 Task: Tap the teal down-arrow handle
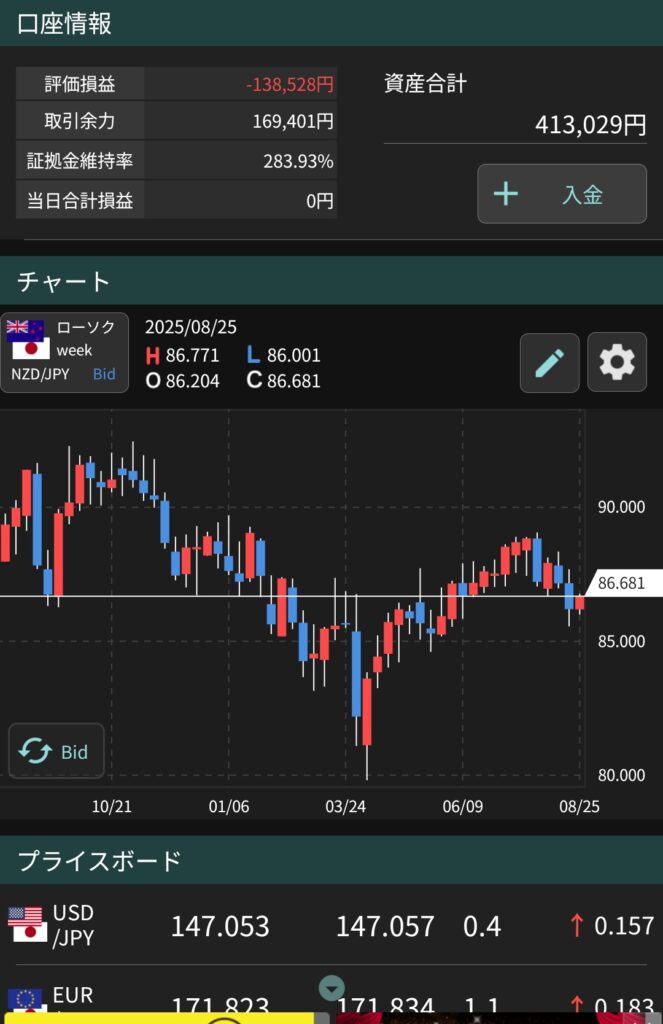(x=331, y=989)
